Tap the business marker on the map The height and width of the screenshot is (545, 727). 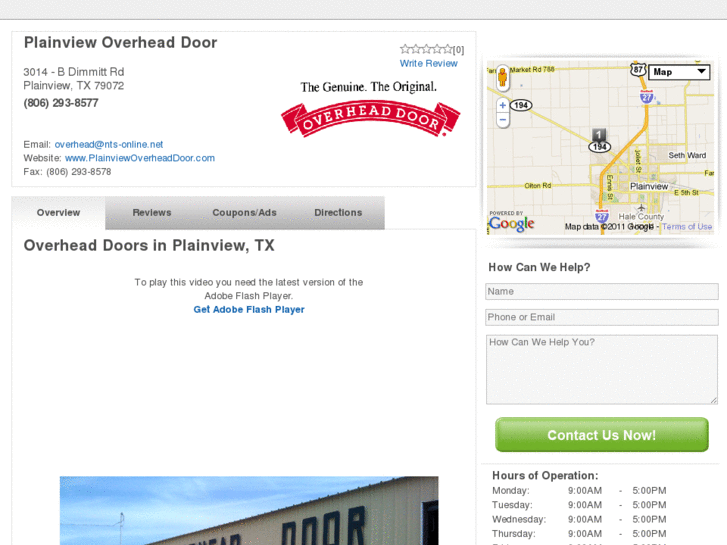click(599, 137)
